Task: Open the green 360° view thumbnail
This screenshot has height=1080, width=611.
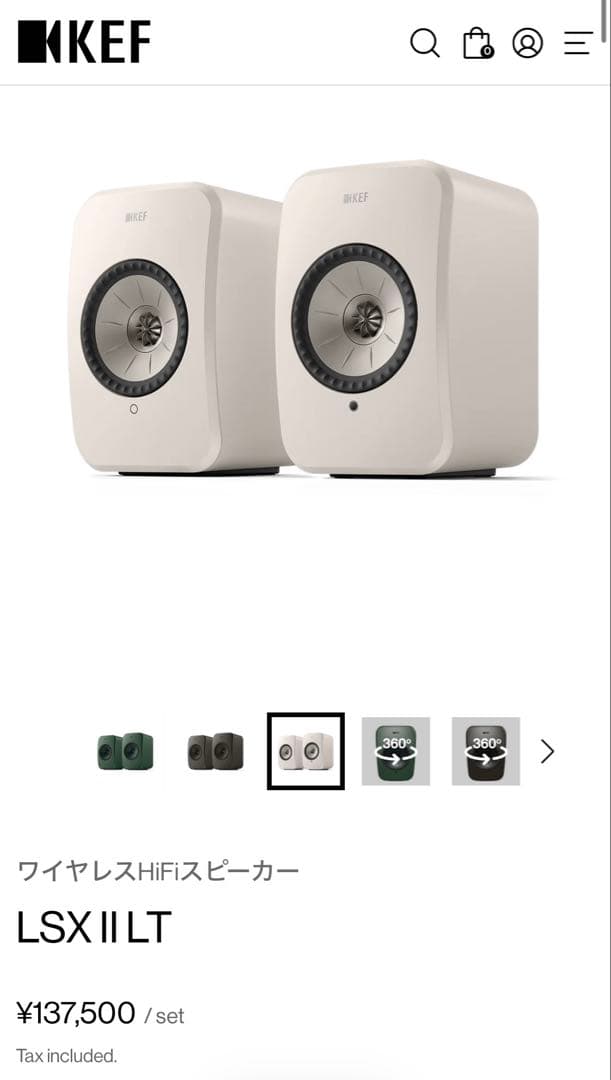Action: click(x=396, y=751)
